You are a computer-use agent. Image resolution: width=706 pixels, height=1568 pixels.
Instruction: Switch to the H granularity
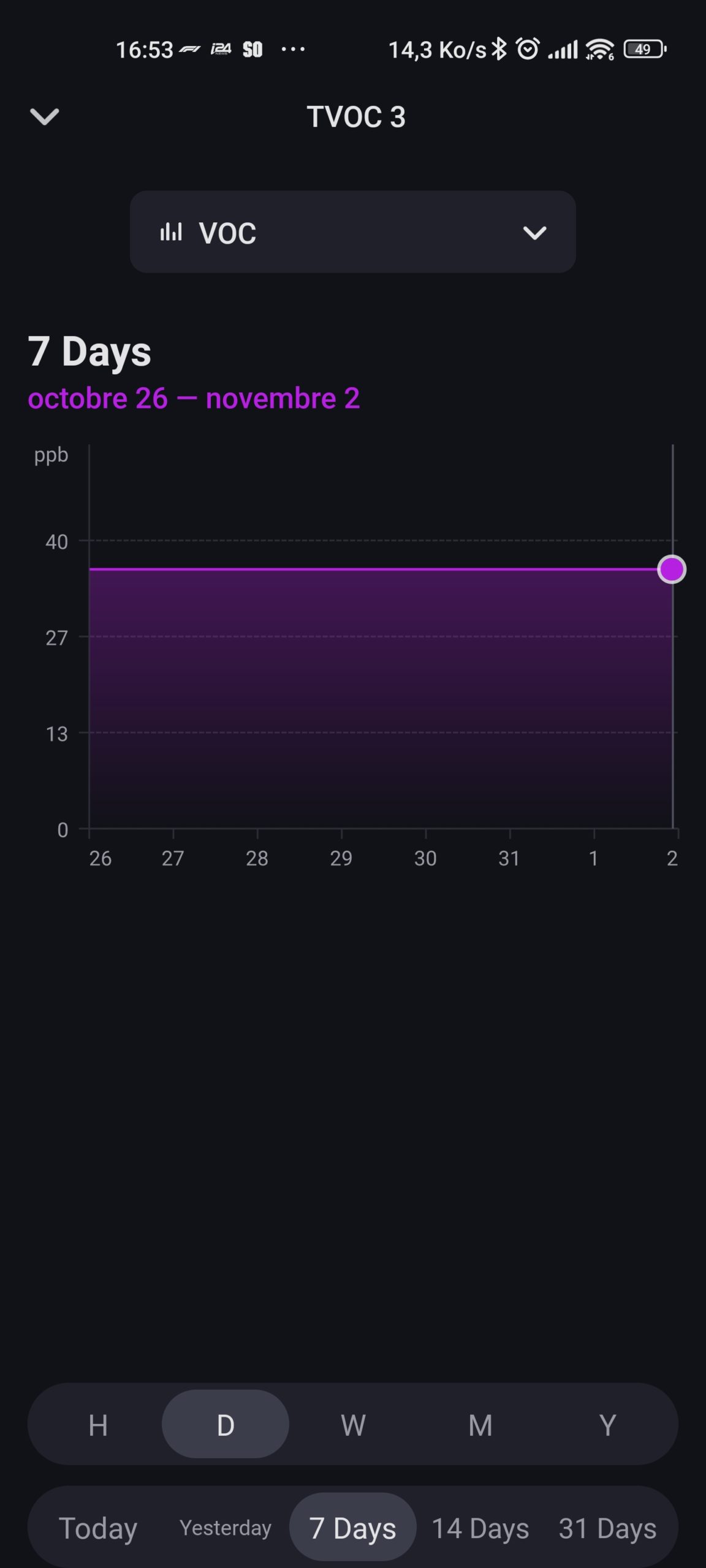(x=98, y=1425)
